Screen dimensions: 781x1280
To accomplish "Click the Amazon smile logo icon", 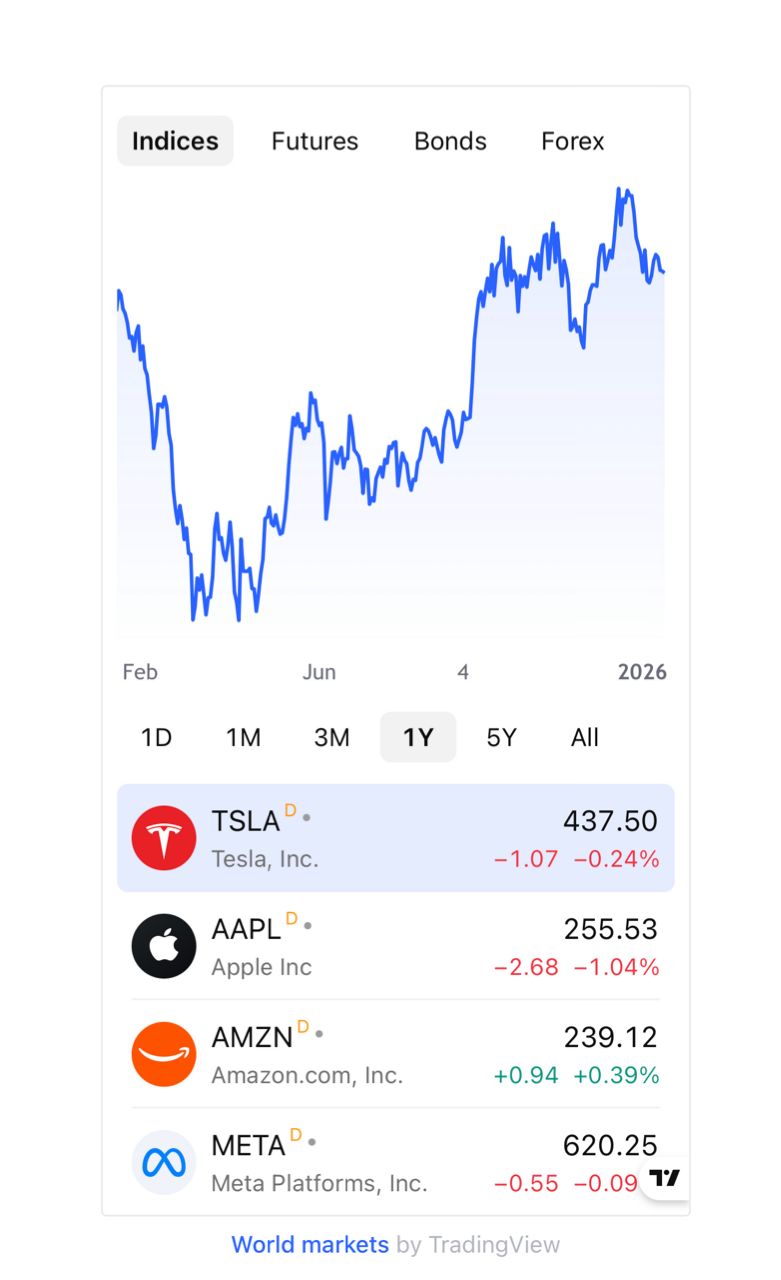I will click(x=163, y=1054).
